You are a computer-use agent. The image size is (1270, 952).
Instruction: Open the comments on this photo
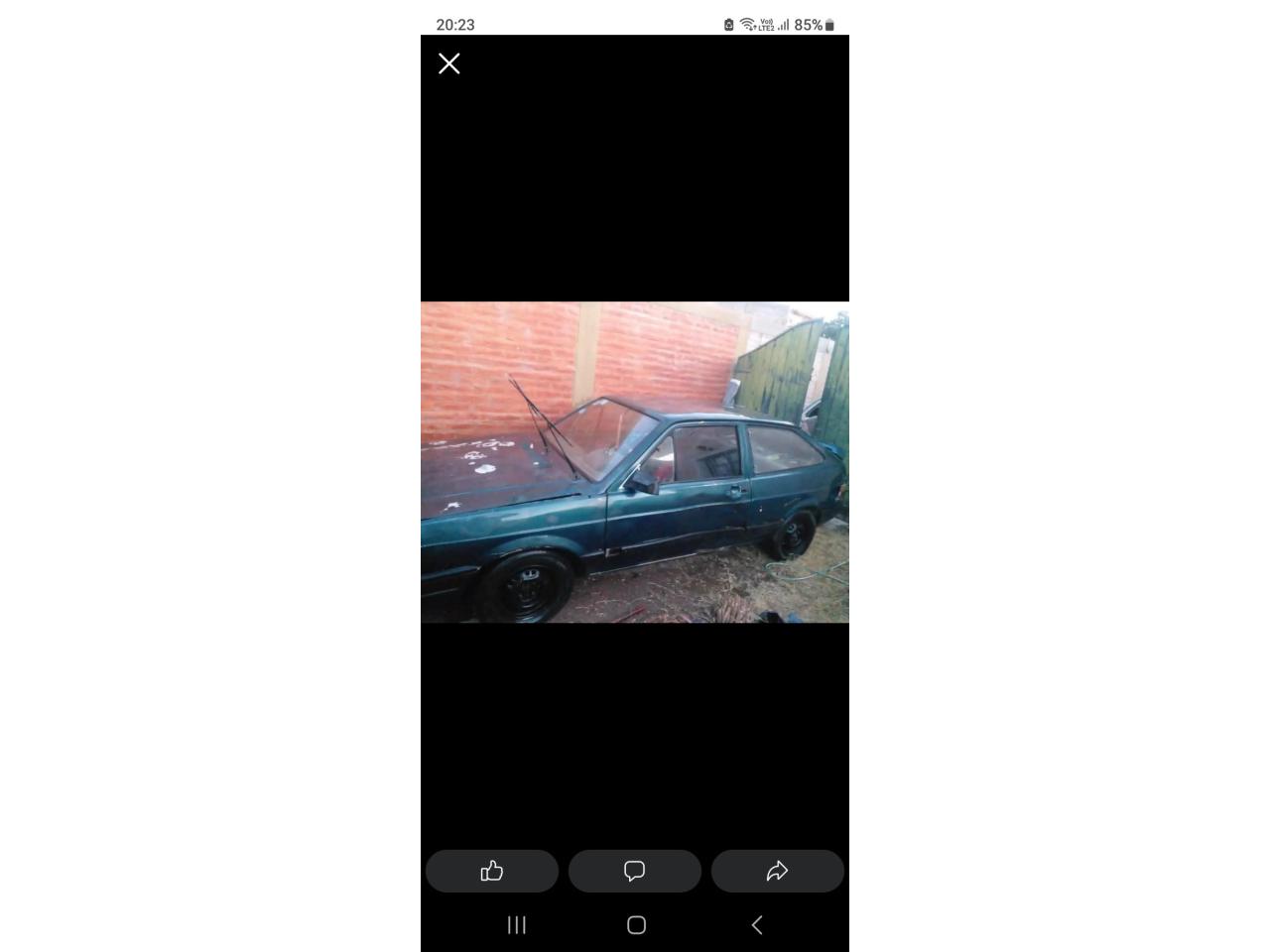[x=635, y=871]
